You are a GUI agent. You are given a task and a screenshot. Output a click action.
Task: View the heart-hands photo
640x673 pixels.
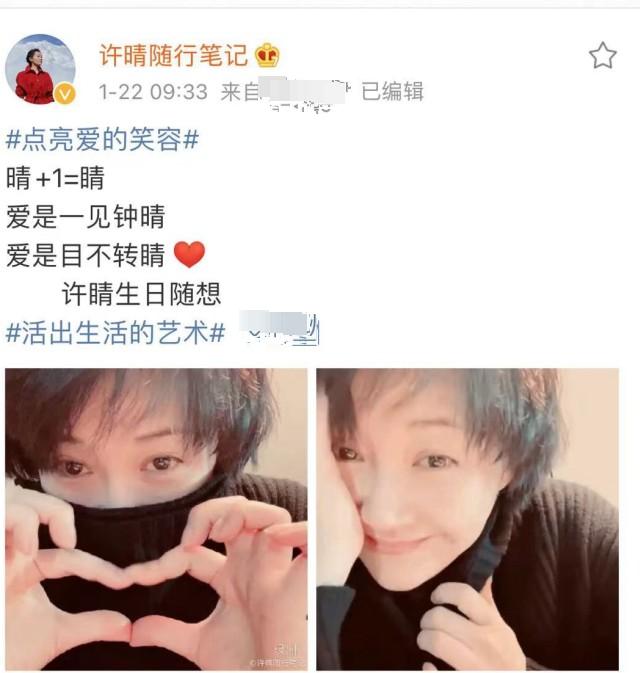156,518
